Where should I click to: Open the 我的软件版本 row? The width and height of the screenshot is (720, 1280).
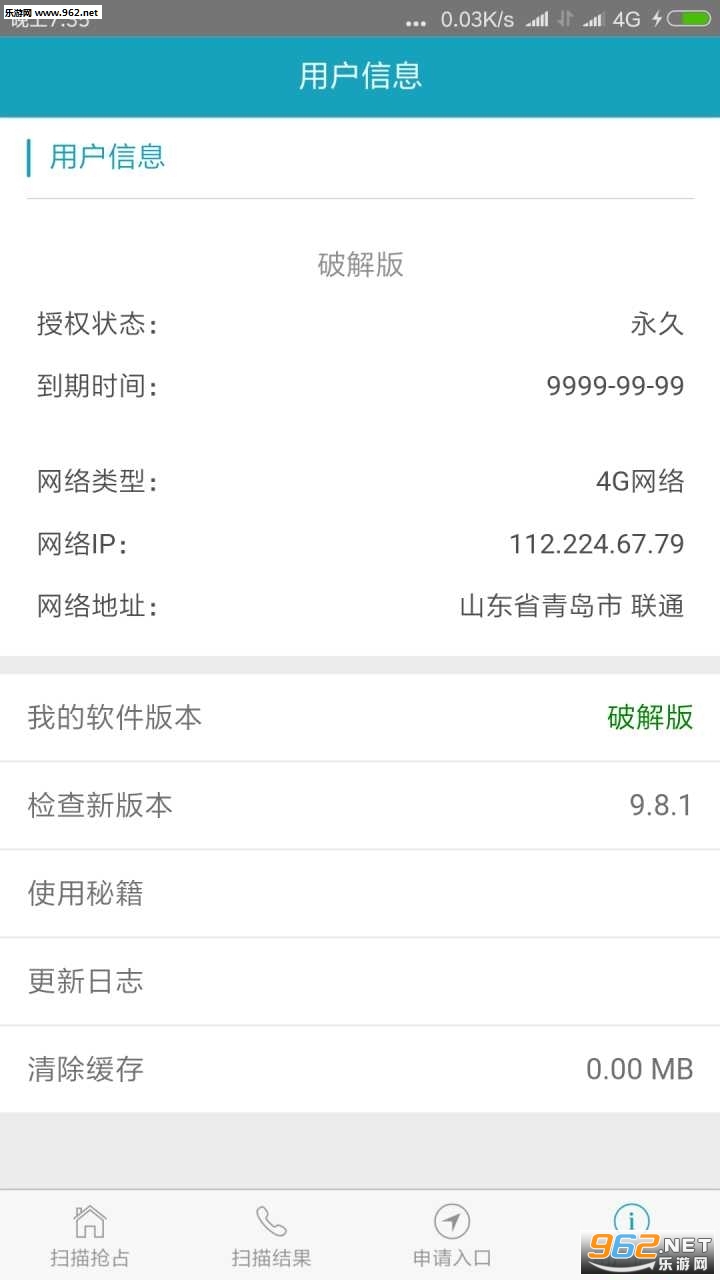coord(360,717)
